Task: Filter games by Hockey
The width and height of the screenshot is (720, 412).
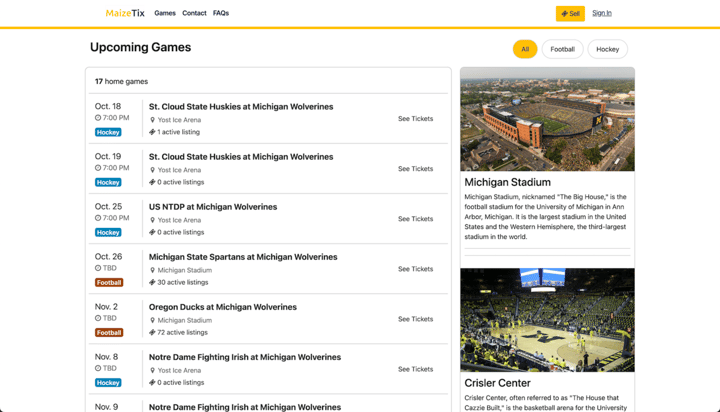Action: [607, 49]
